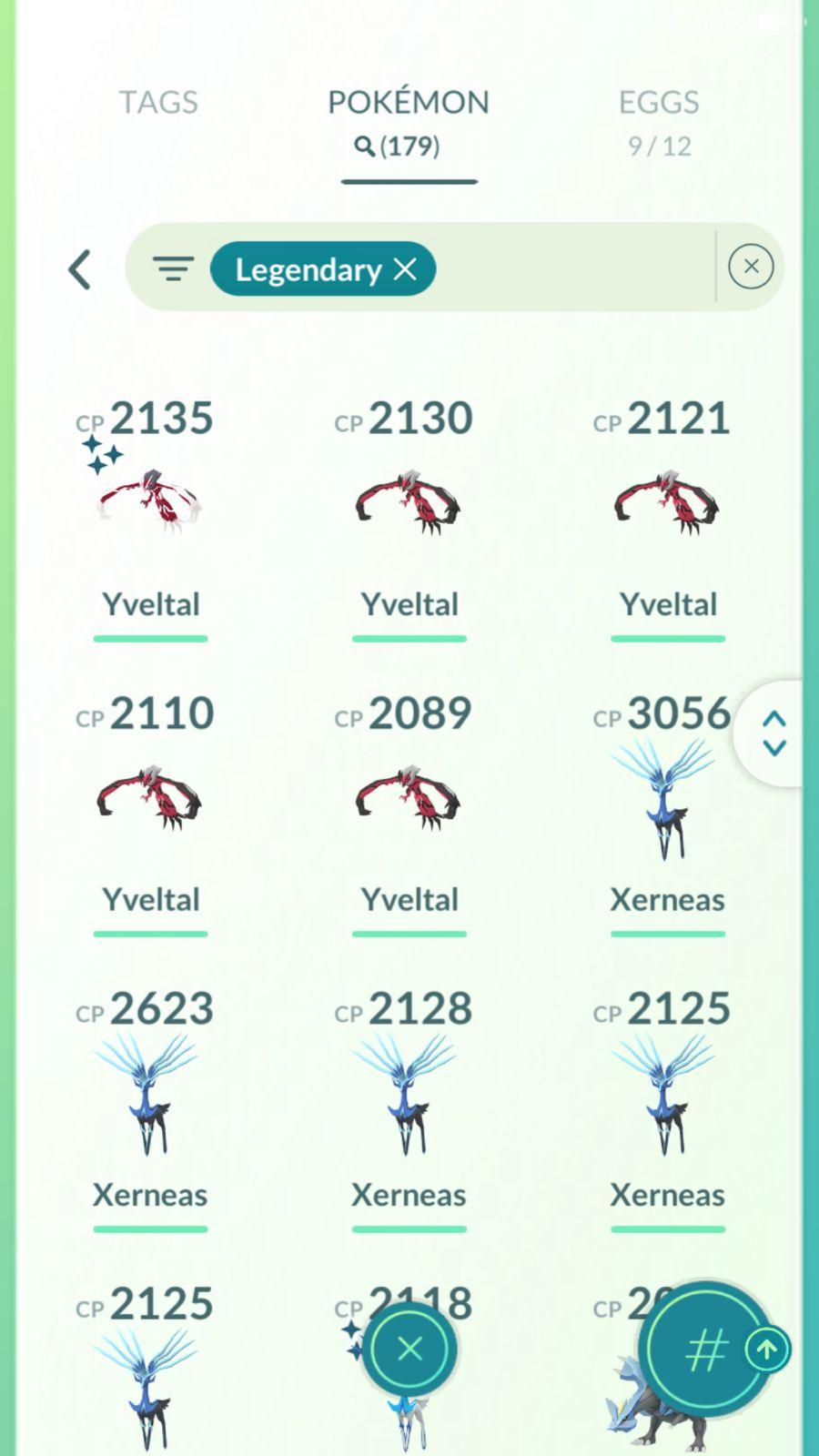
Task: Remove the Legendary filter chip
Action: [x=405, y=269]
